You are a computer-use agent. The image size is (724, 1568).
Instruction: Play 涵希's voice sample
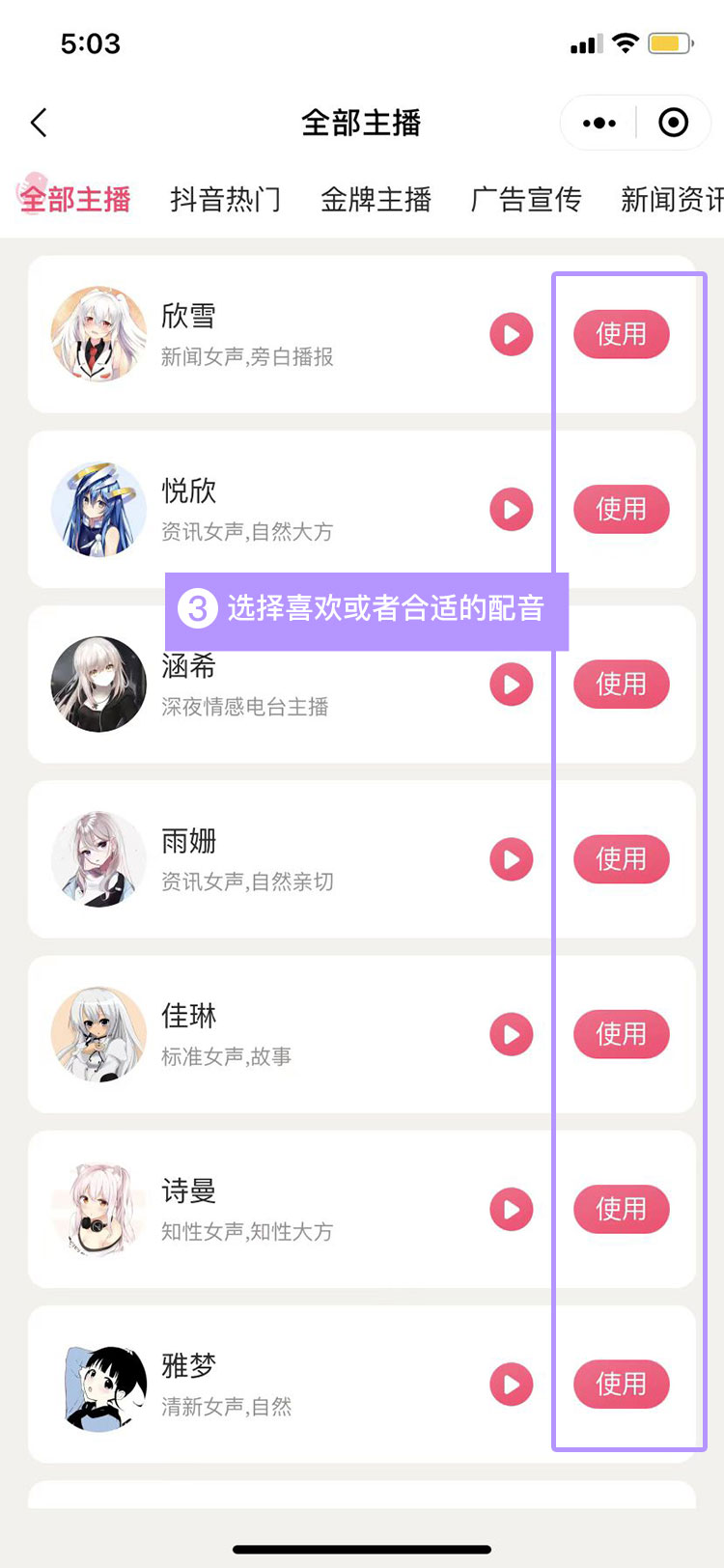(x=512, y=685)
